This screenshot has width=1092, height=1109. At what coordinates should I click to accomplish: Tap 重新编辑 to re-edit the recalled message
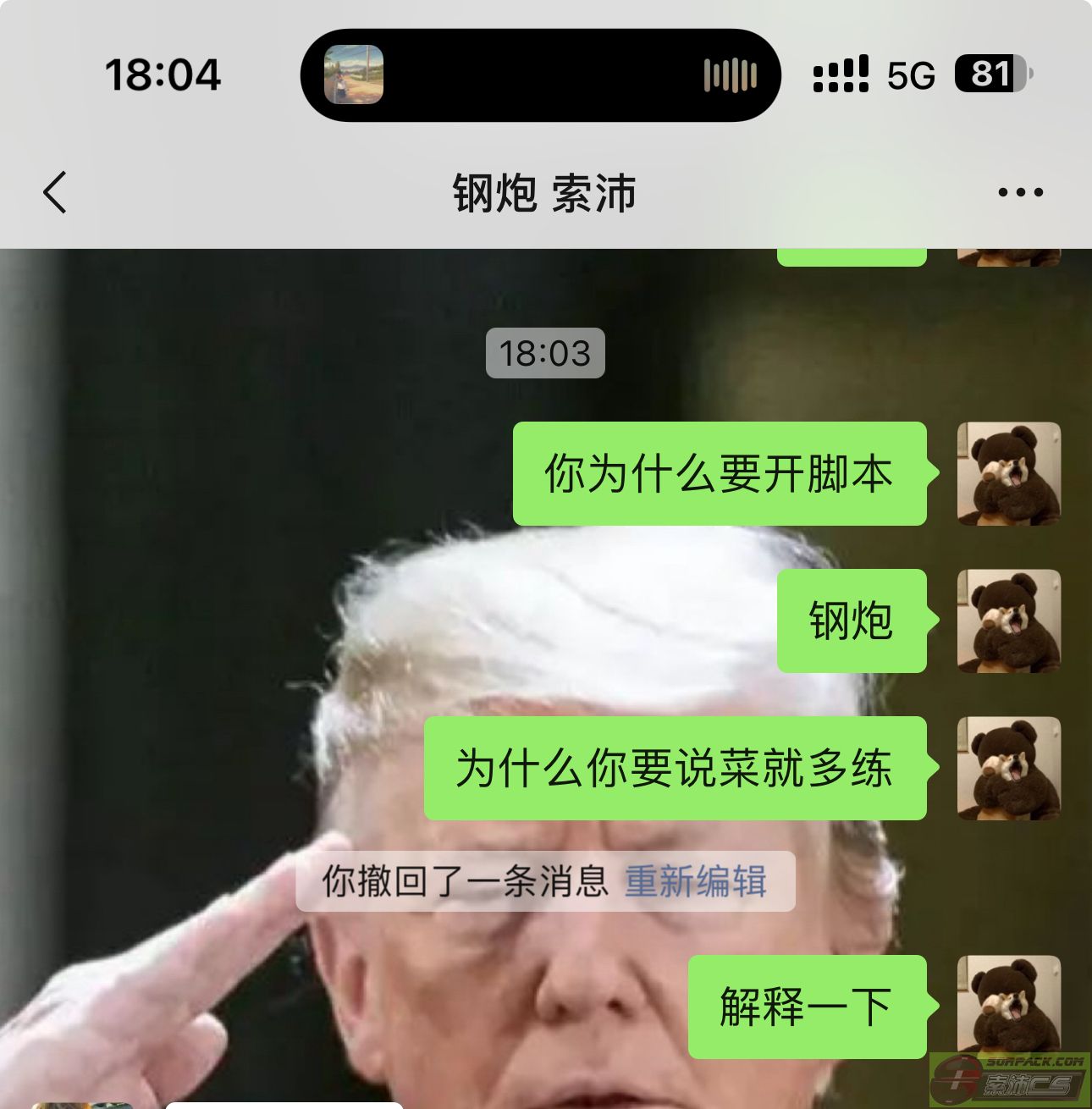pyautogui.click(x=695, y=881)
